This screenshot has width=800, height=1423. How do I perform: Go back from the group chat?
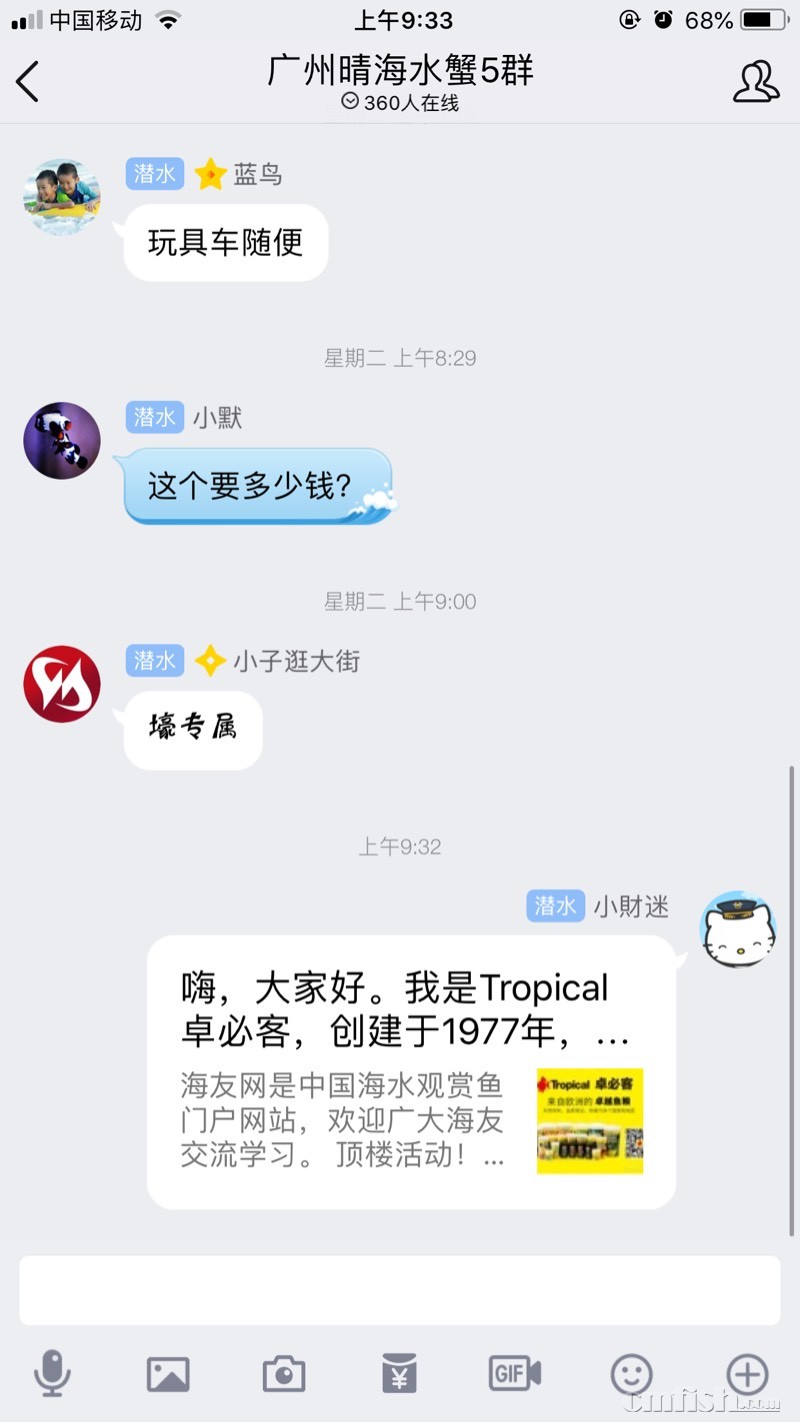(28, 82)
